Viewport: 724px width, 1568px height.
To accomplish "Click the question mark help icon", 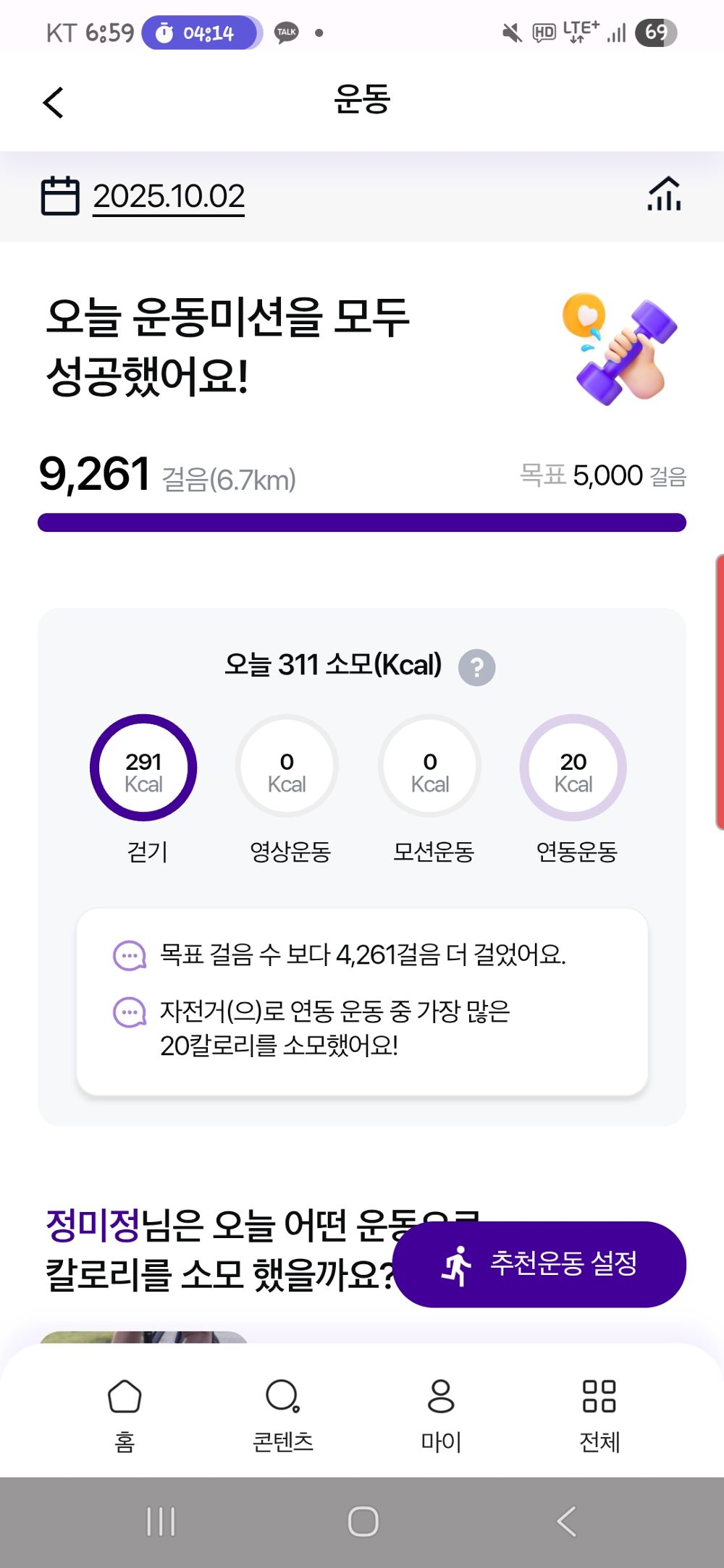I will coord(477,666).
